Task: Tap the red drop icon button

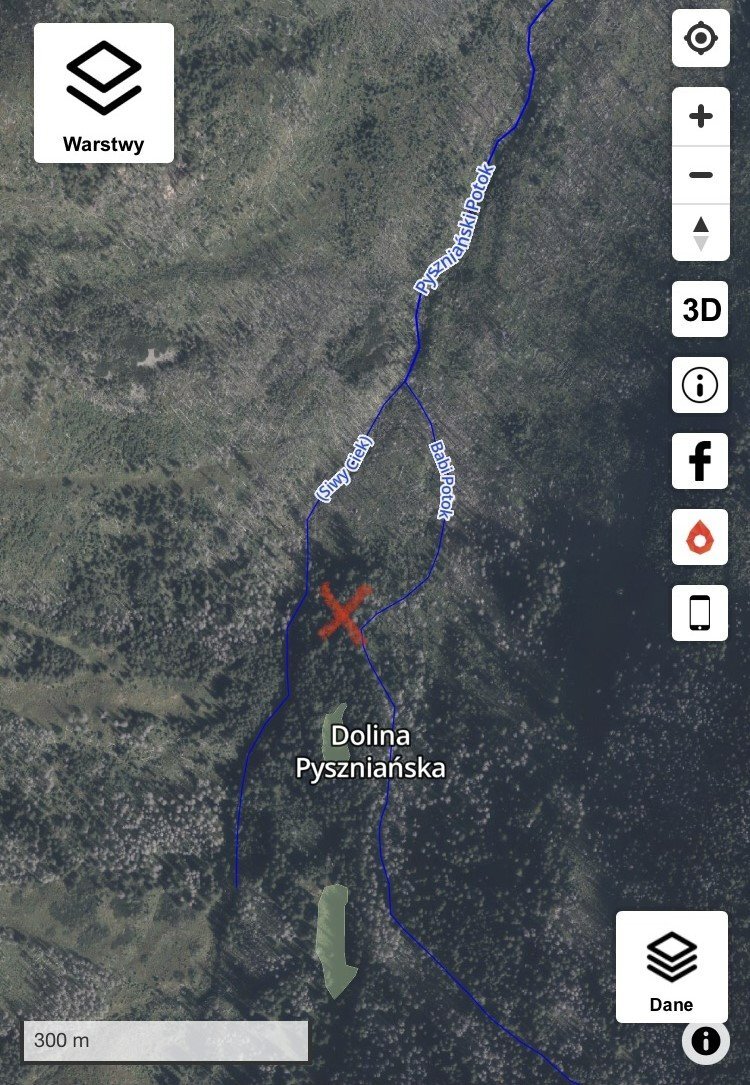Action: 700,537
